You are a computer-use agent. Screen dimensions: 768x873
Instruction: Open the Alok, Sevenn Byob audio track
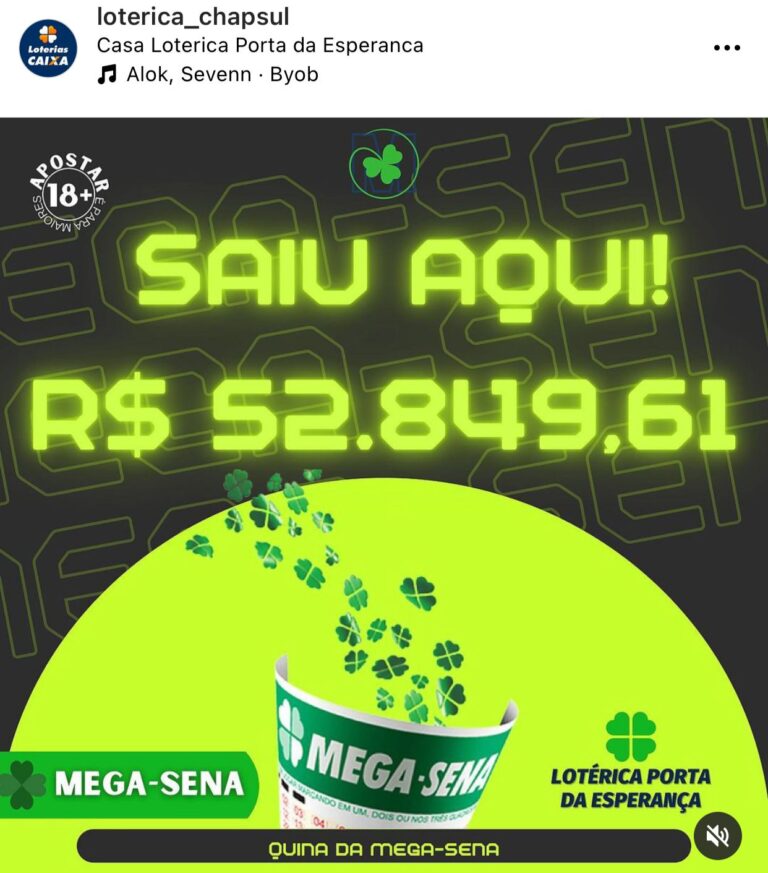coord(220,75)
